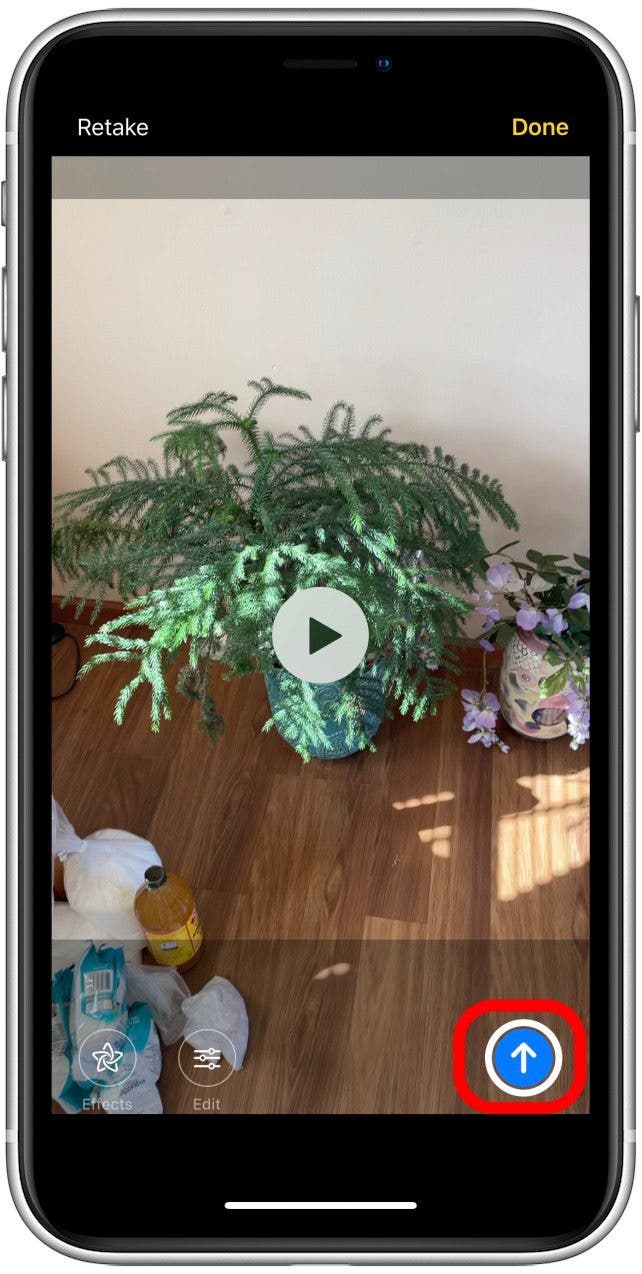Play the recorded video
This screenshot has height=1274, width=642.
(x=320, y=635)
